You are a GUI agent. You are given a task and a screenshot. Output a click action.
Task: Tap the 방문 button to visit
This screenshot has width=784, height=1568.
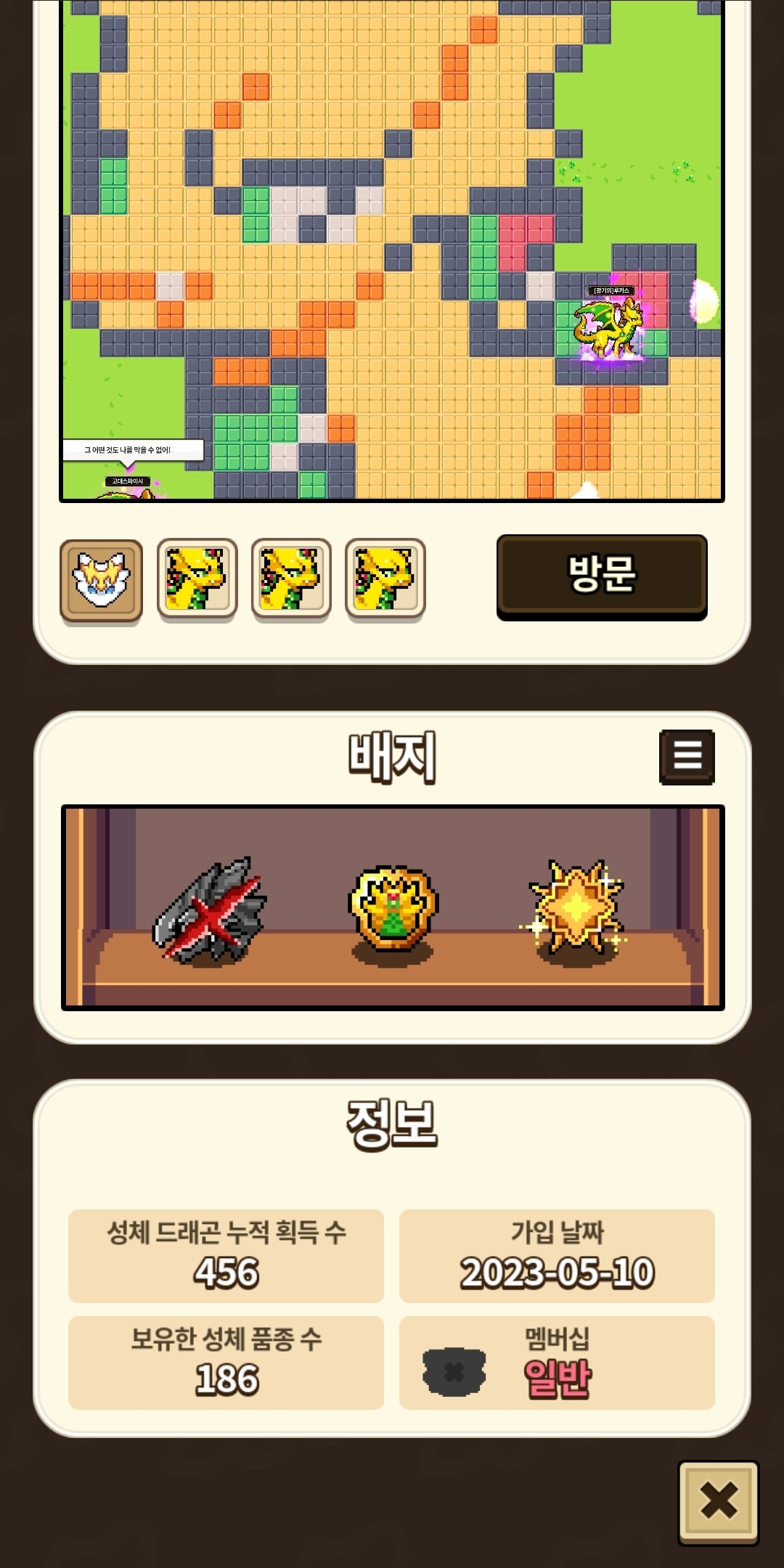(x=602, y=575)
